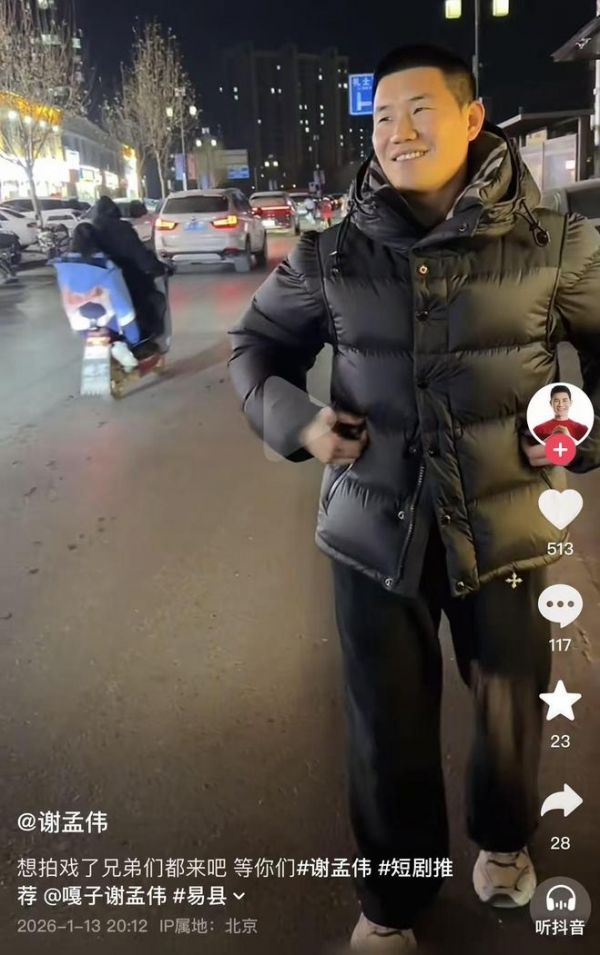Screen dimensions: 600x955
Task: Follow the creator with the red plus button
Action: coord(560,450)
